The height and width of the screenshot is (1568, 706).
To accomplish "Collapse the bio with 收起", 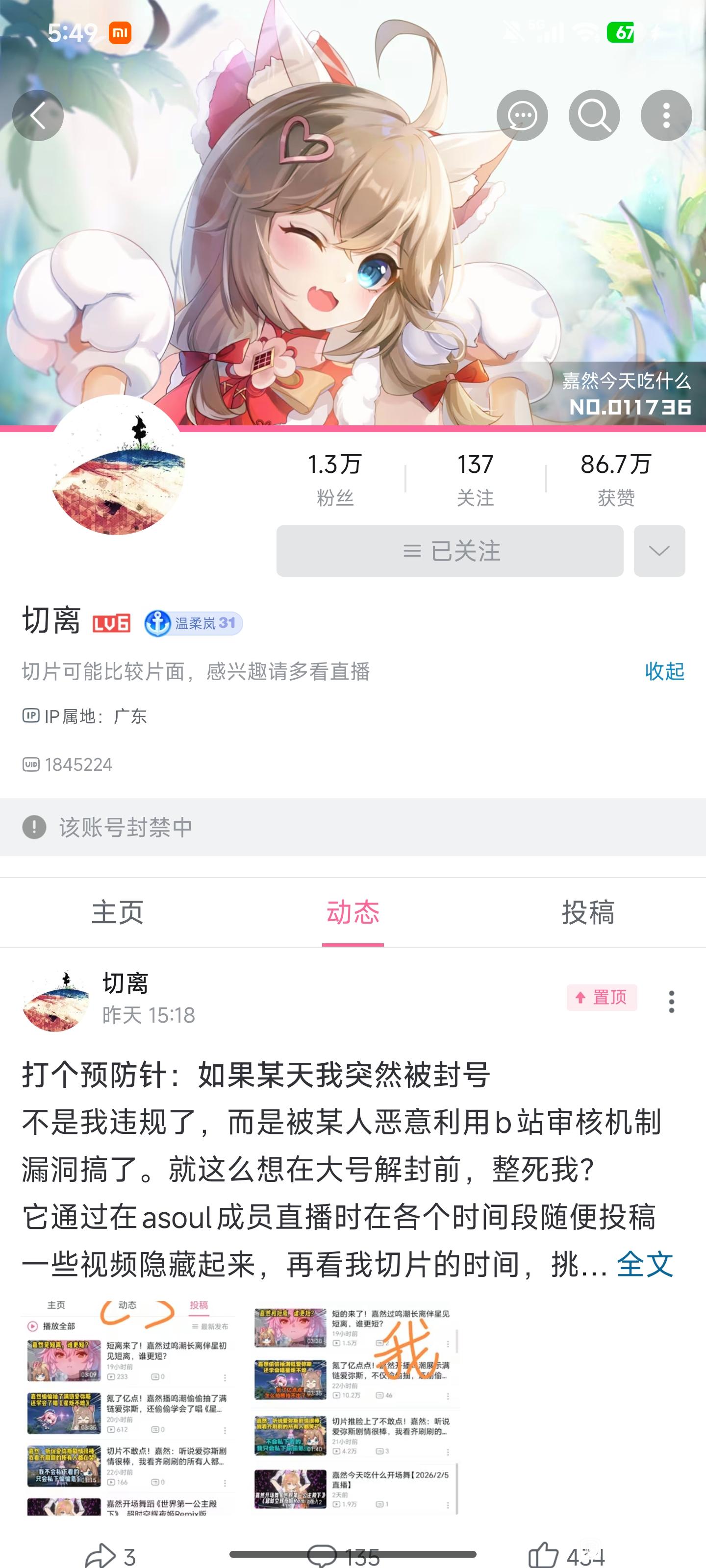I will [664, 671].
